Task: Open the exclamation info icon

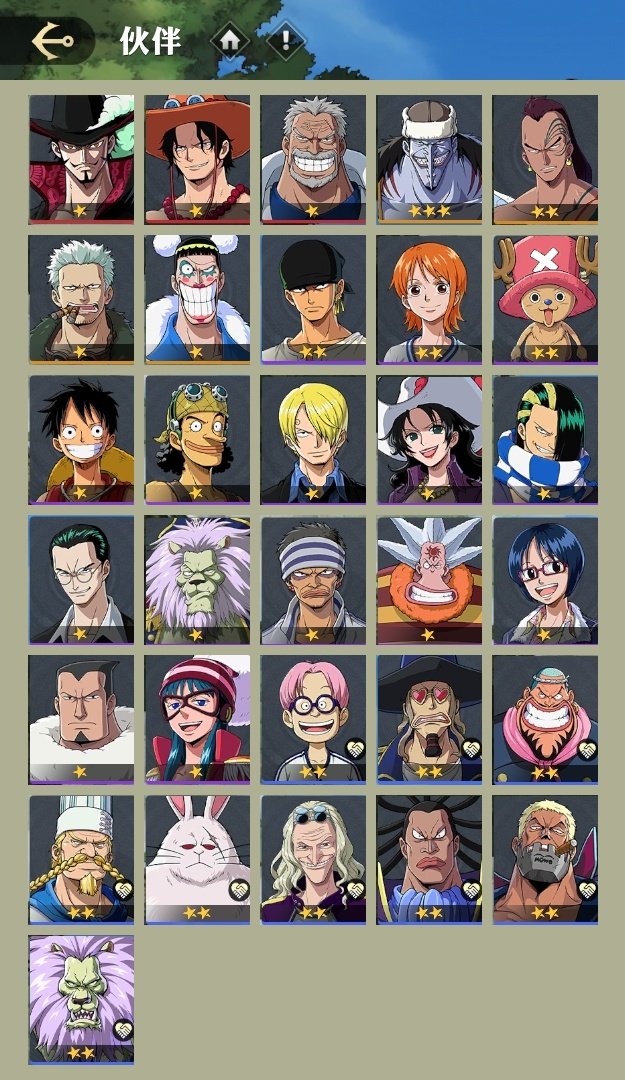Action: click(287, 41)
